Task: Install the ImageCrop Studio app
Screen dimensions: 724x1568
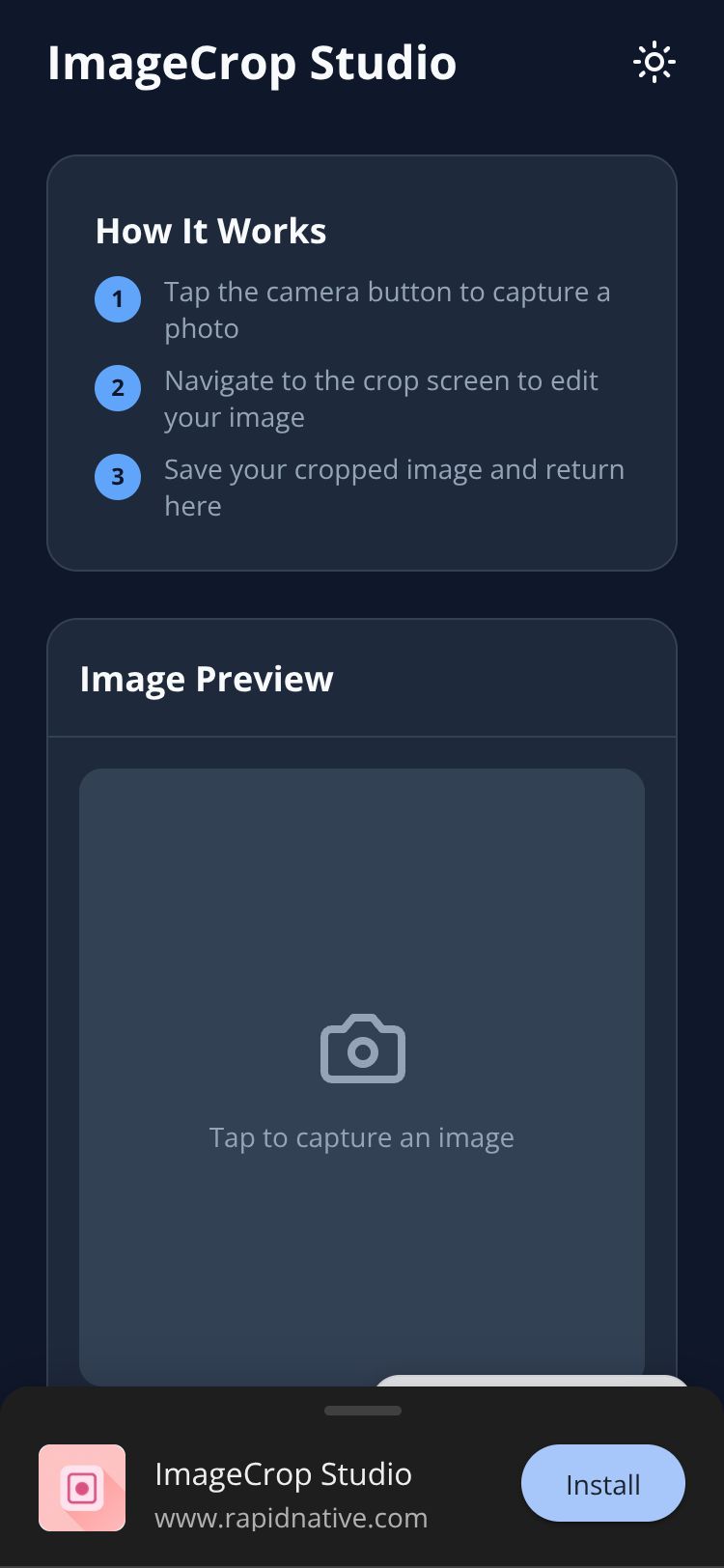Action: [602, 1484]
